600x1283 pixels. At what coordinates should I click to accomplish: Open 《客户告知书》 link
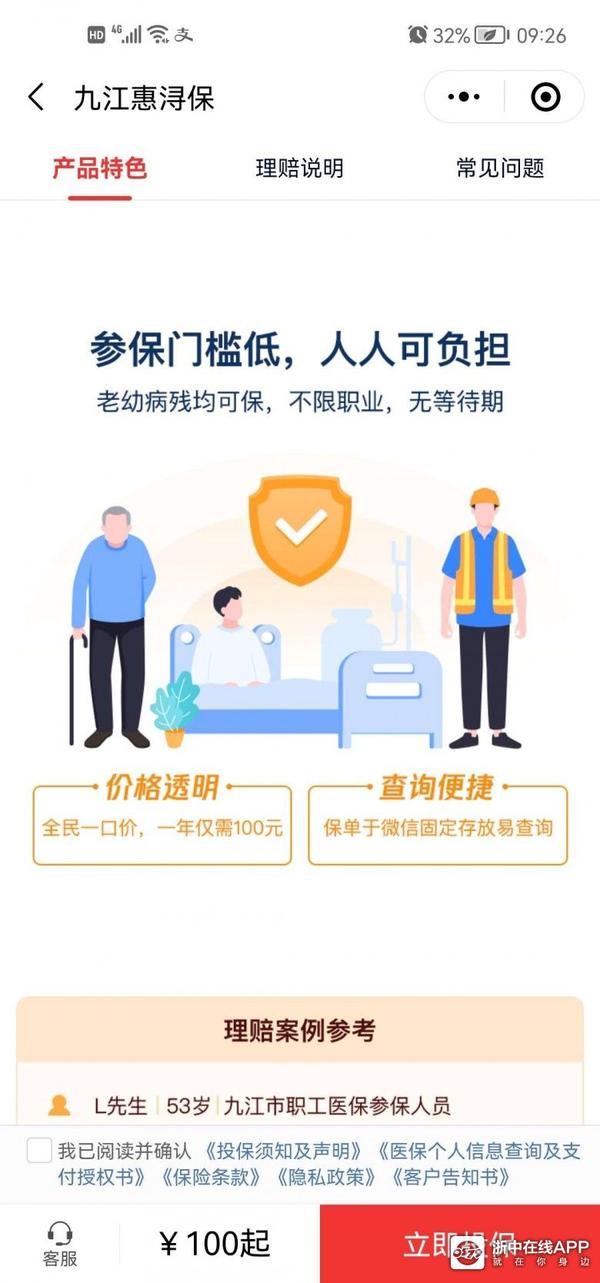click(x=451, y=1177)
